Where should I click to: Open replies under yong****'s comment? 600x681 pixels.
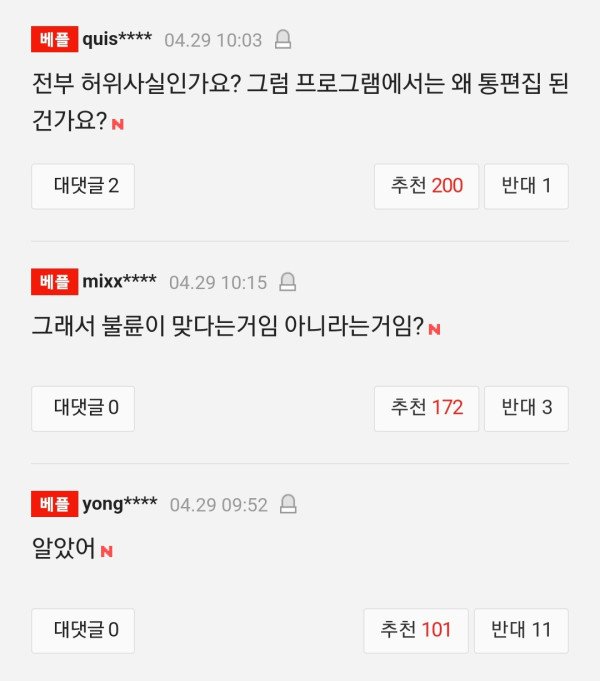pos(83,631)
